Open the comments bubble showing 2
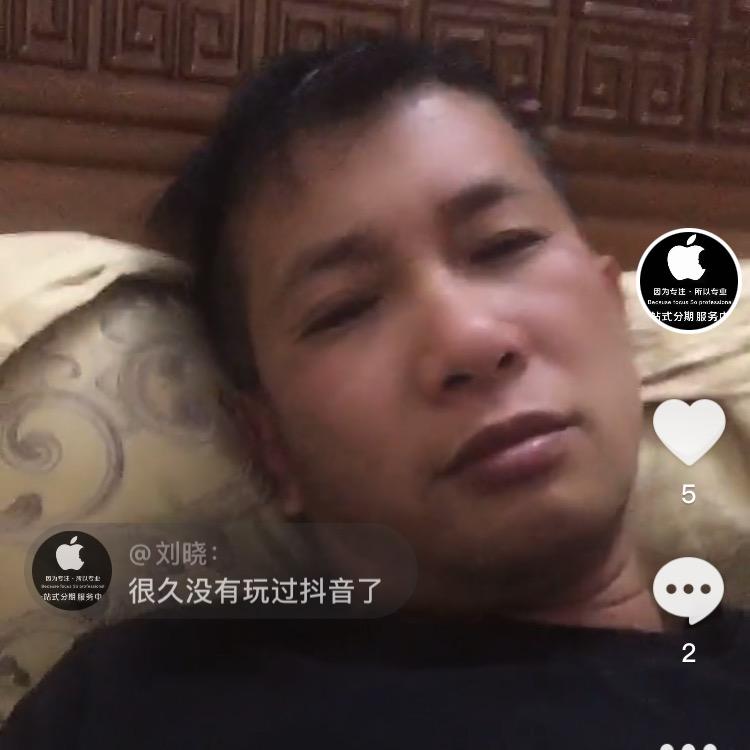Screen dimensions: 750x750 [x=688, y=589]
